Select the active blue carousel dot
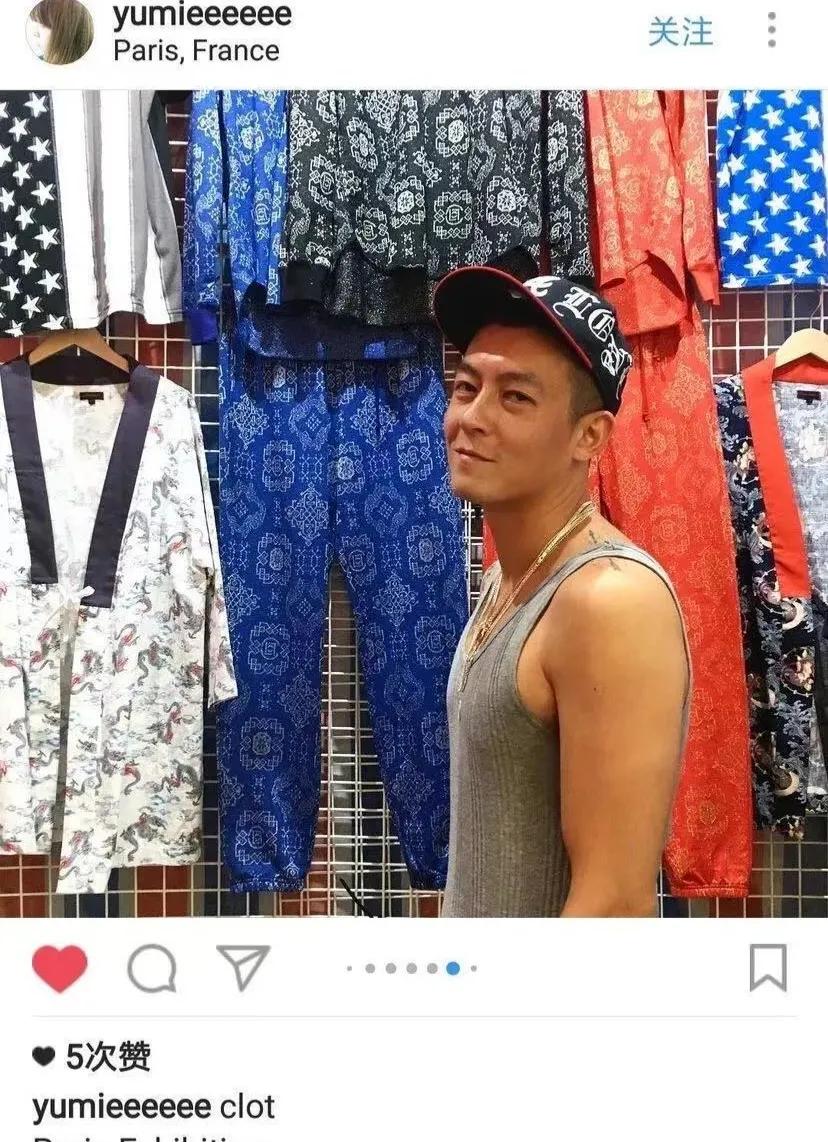Image resolution: width=828 pixels, height=1142 pixels. [453, 968]
